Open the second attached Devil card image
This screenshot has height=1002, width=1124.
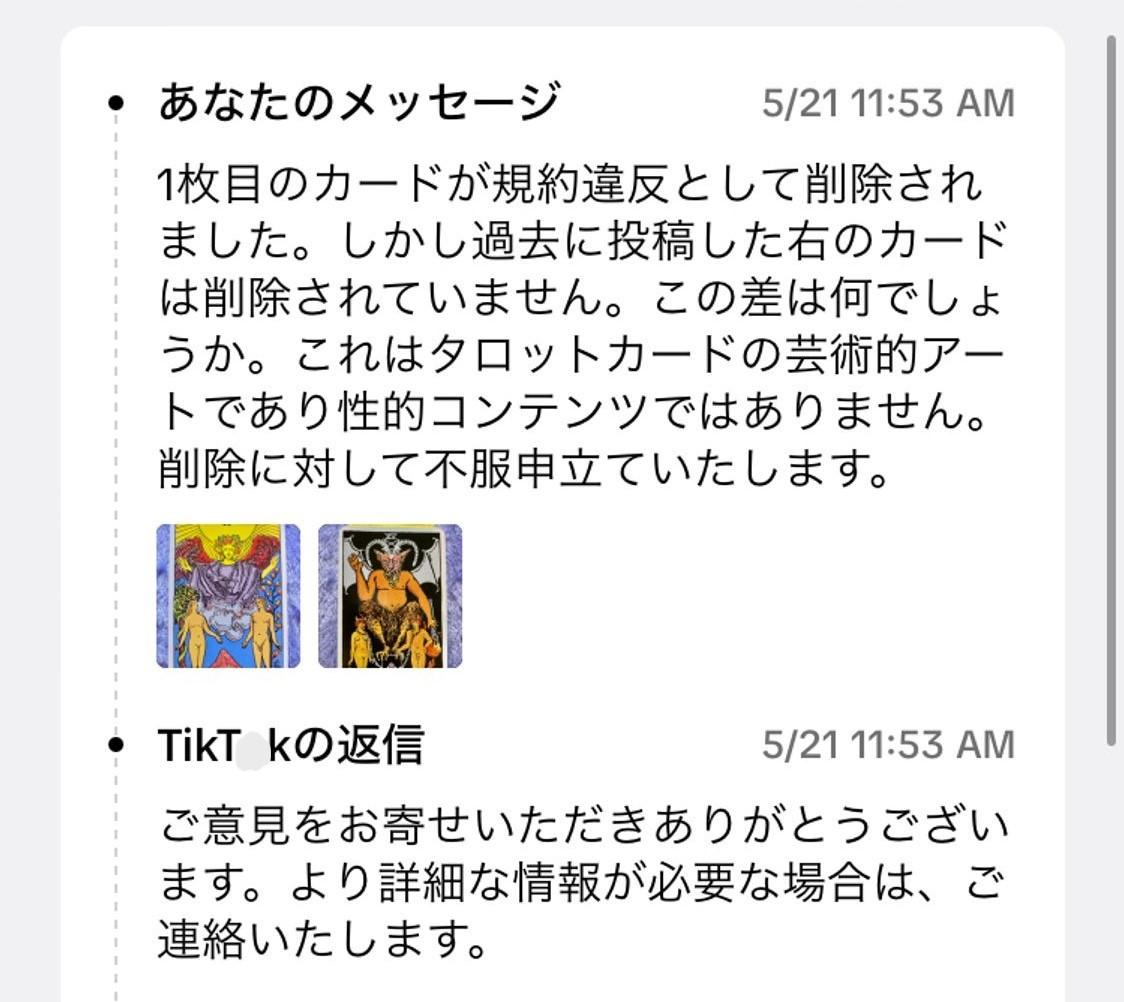(x=390, y=596)
